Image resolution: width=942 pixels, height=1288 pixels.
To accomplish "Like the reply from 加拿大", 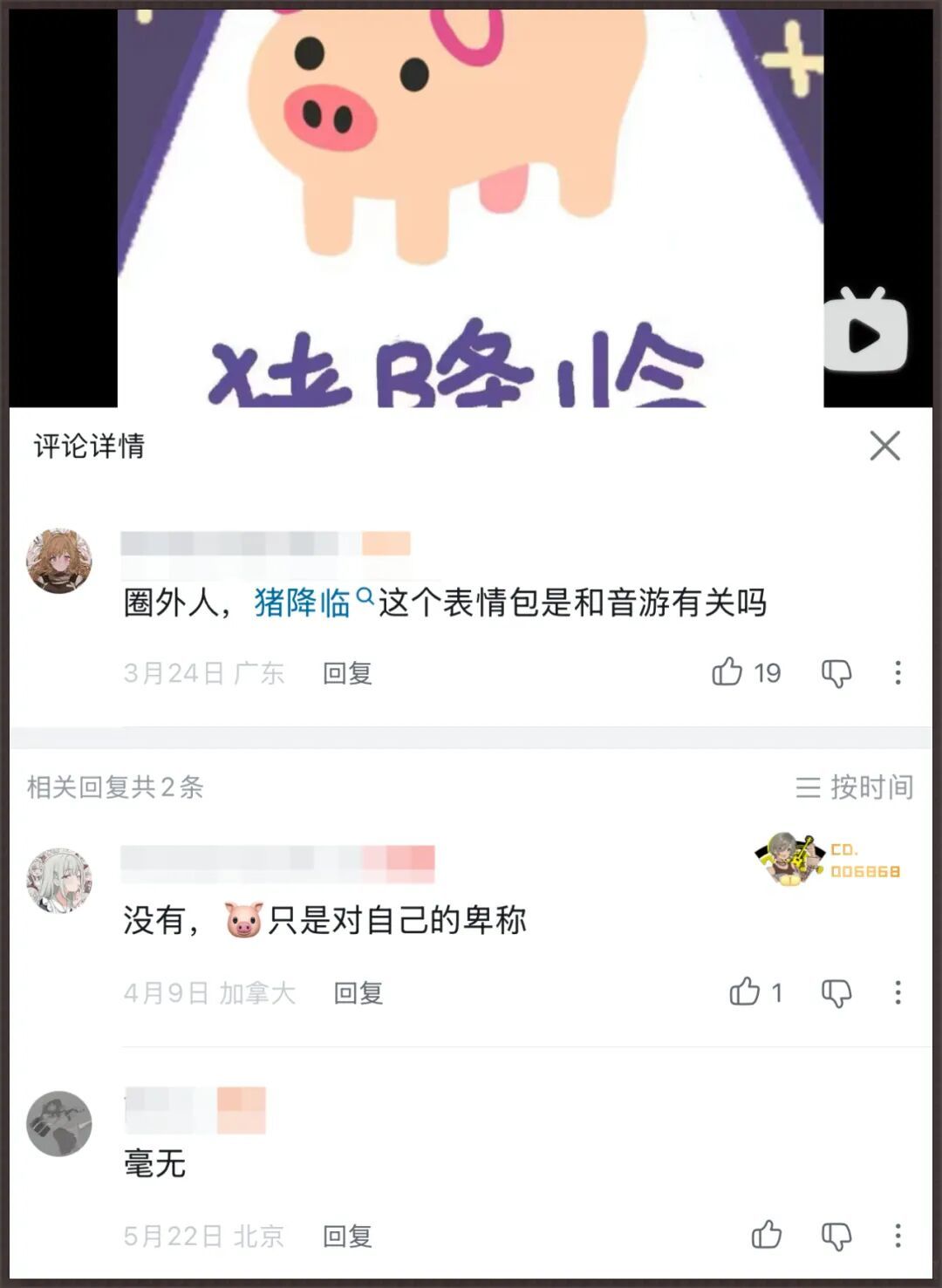I will pos(744,992).
